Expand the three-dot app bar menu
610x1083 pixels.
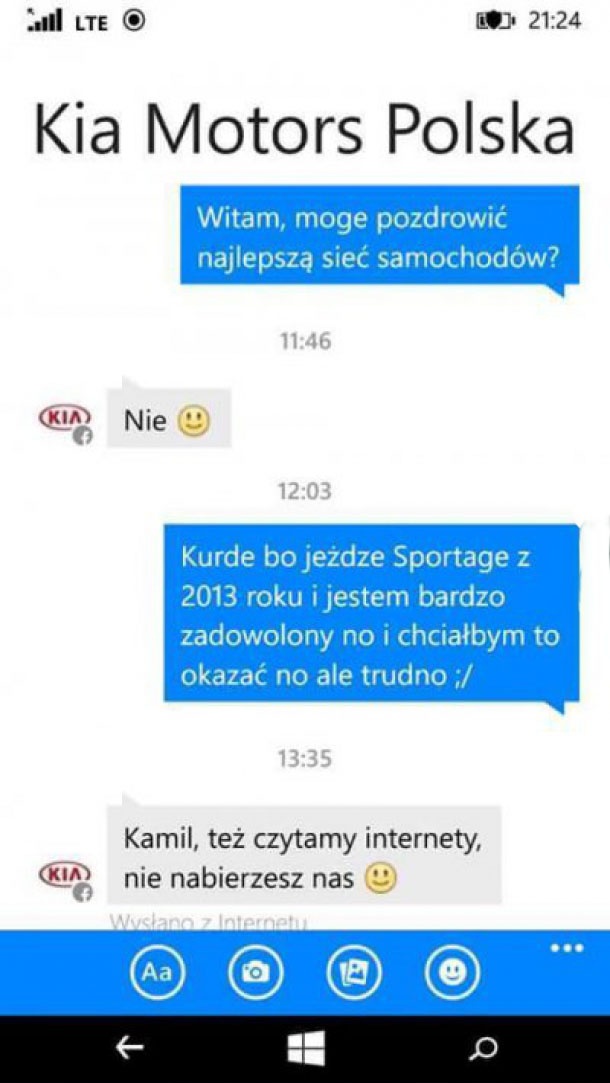[567, 948]
